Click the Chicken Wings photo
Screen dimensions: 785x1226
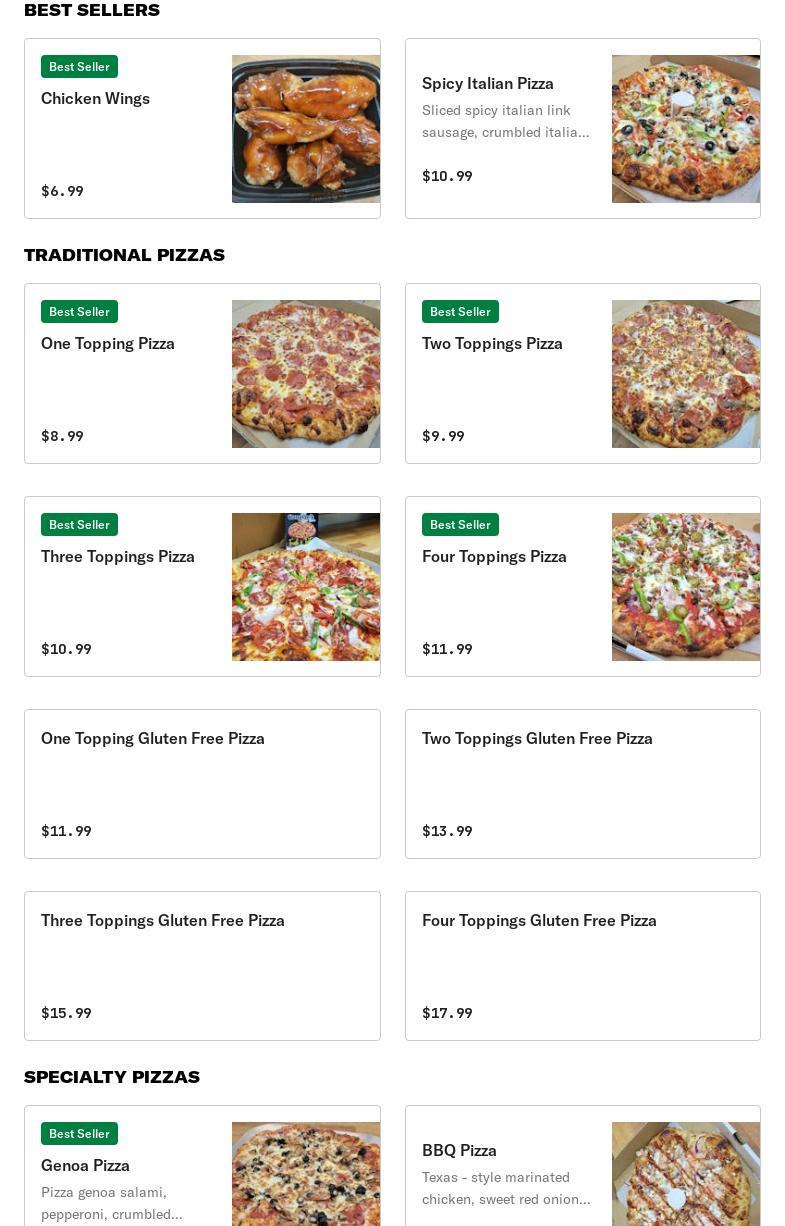306,128
